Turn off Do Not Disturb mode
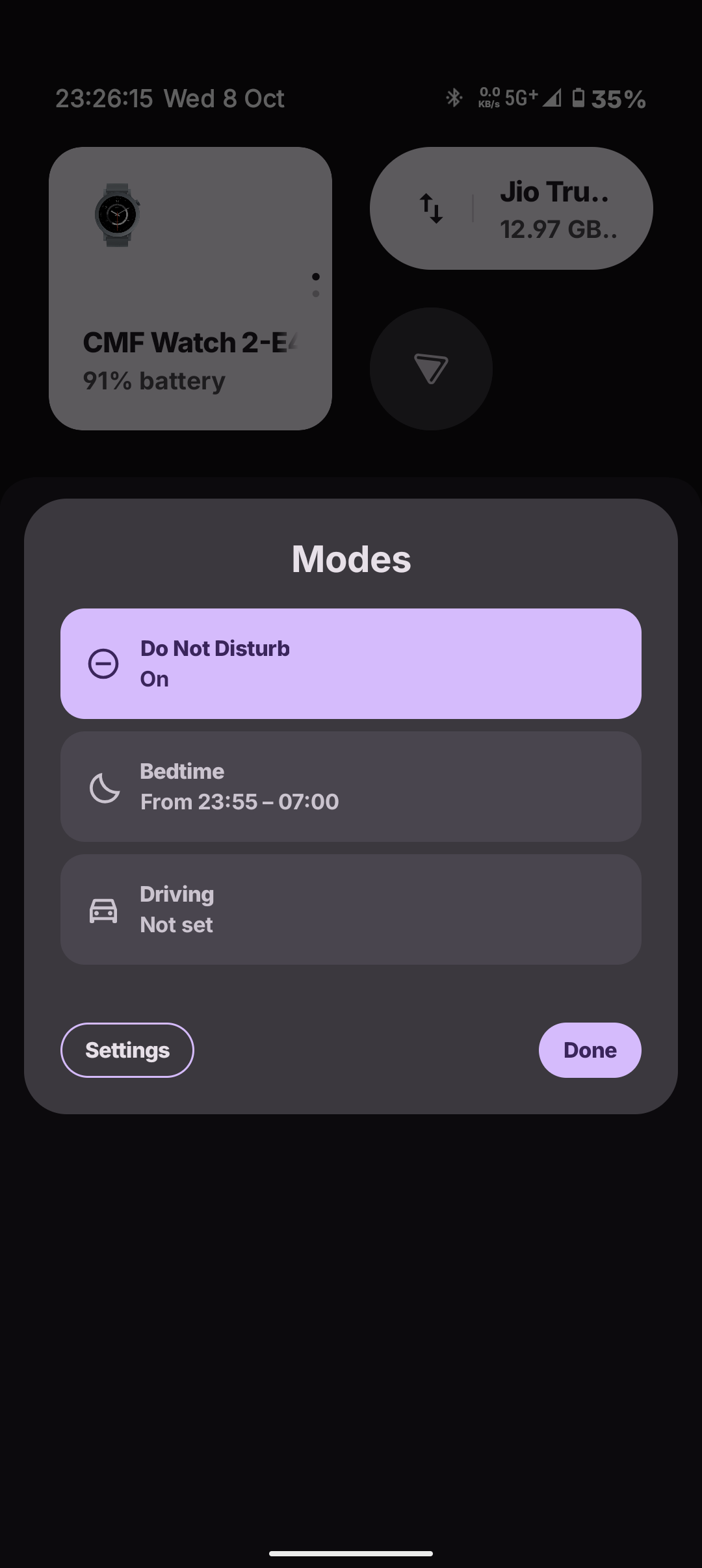The height and width of the screenshot is (1568, 702). (x=350, y=663)
